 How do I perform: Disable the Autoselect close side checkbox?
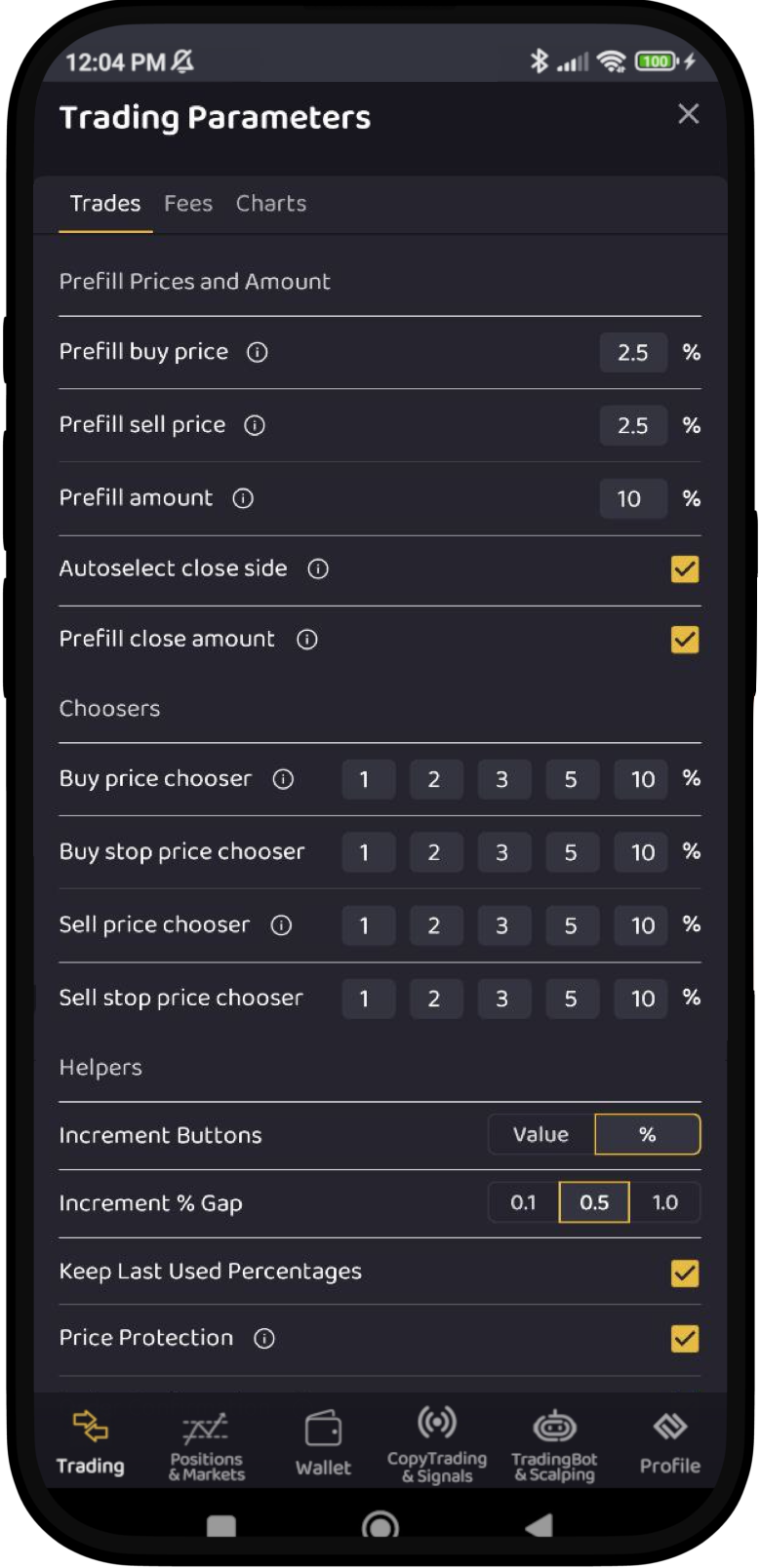click(684, 569)
